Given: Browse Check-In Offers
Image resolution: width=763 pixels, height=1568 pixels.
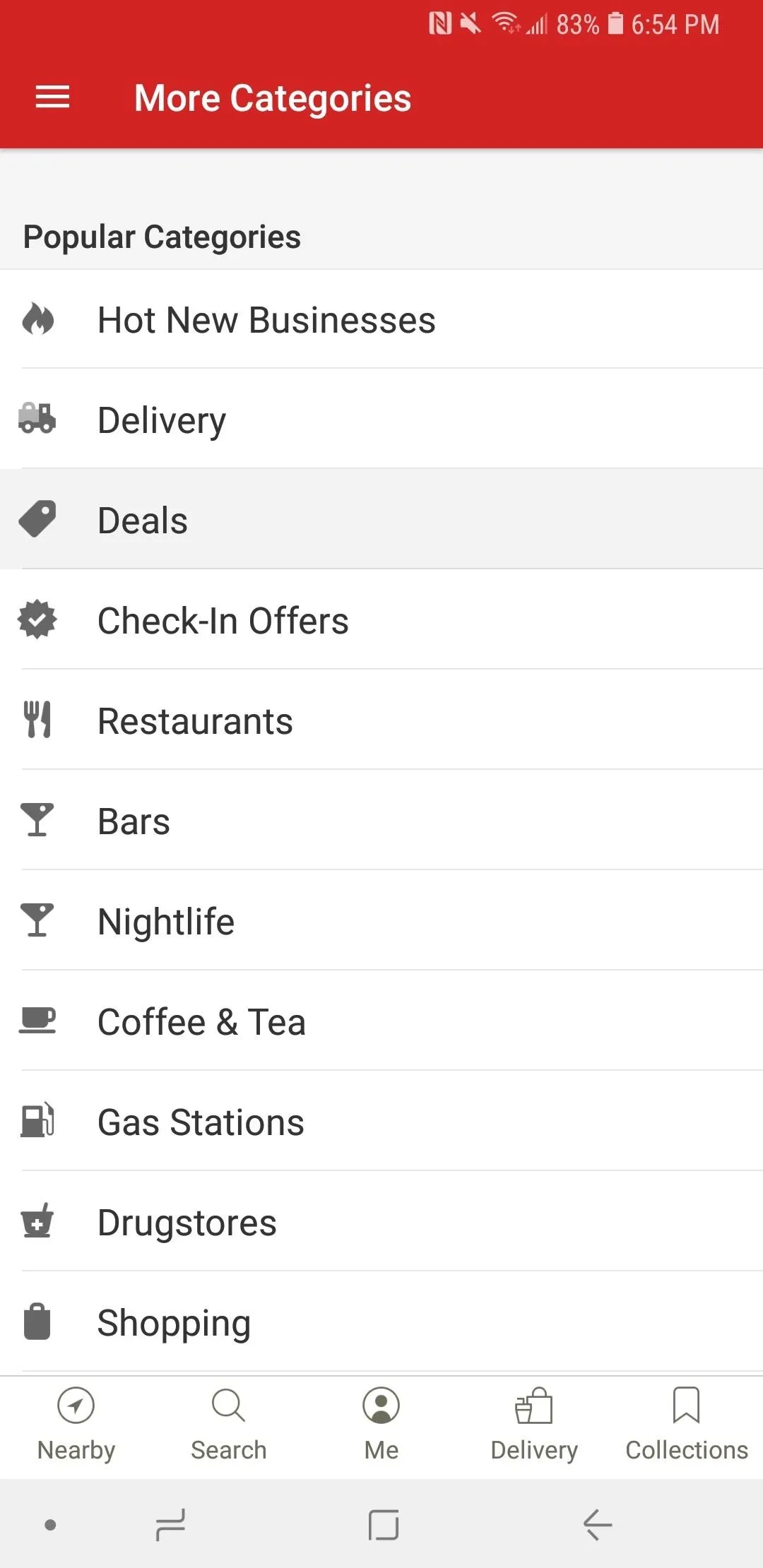Looking at the screenshot, I should click(381, 619).
